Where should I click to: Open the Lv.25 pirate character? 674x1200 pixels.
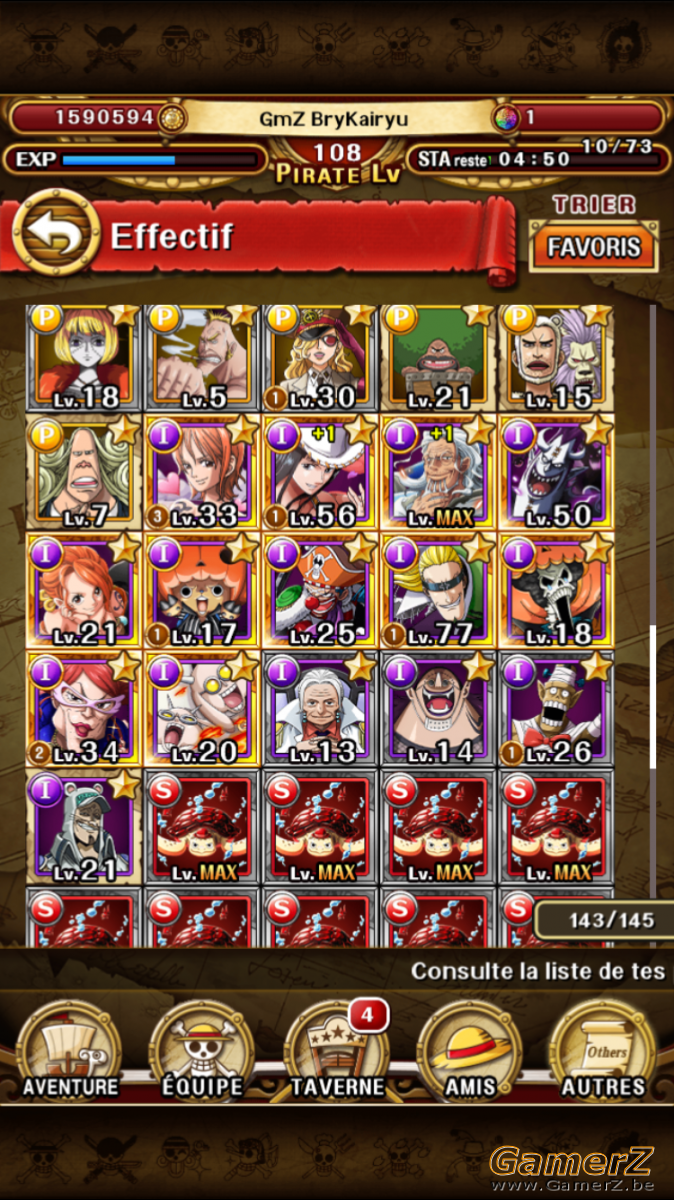(x=320, y=591)
